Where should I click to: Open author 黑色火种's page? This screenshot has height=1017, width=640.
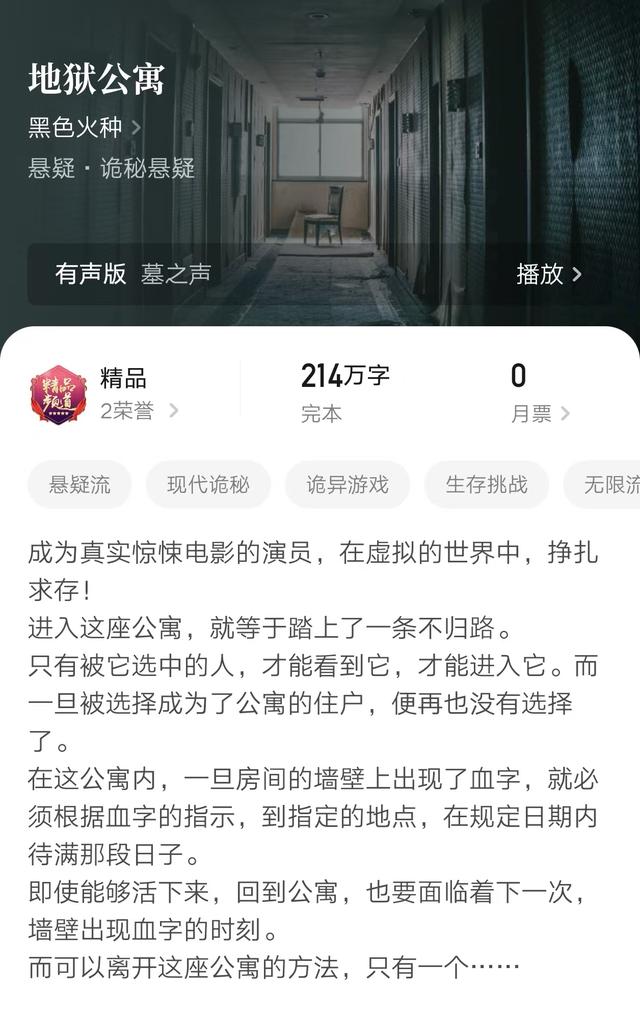[84, 128]
